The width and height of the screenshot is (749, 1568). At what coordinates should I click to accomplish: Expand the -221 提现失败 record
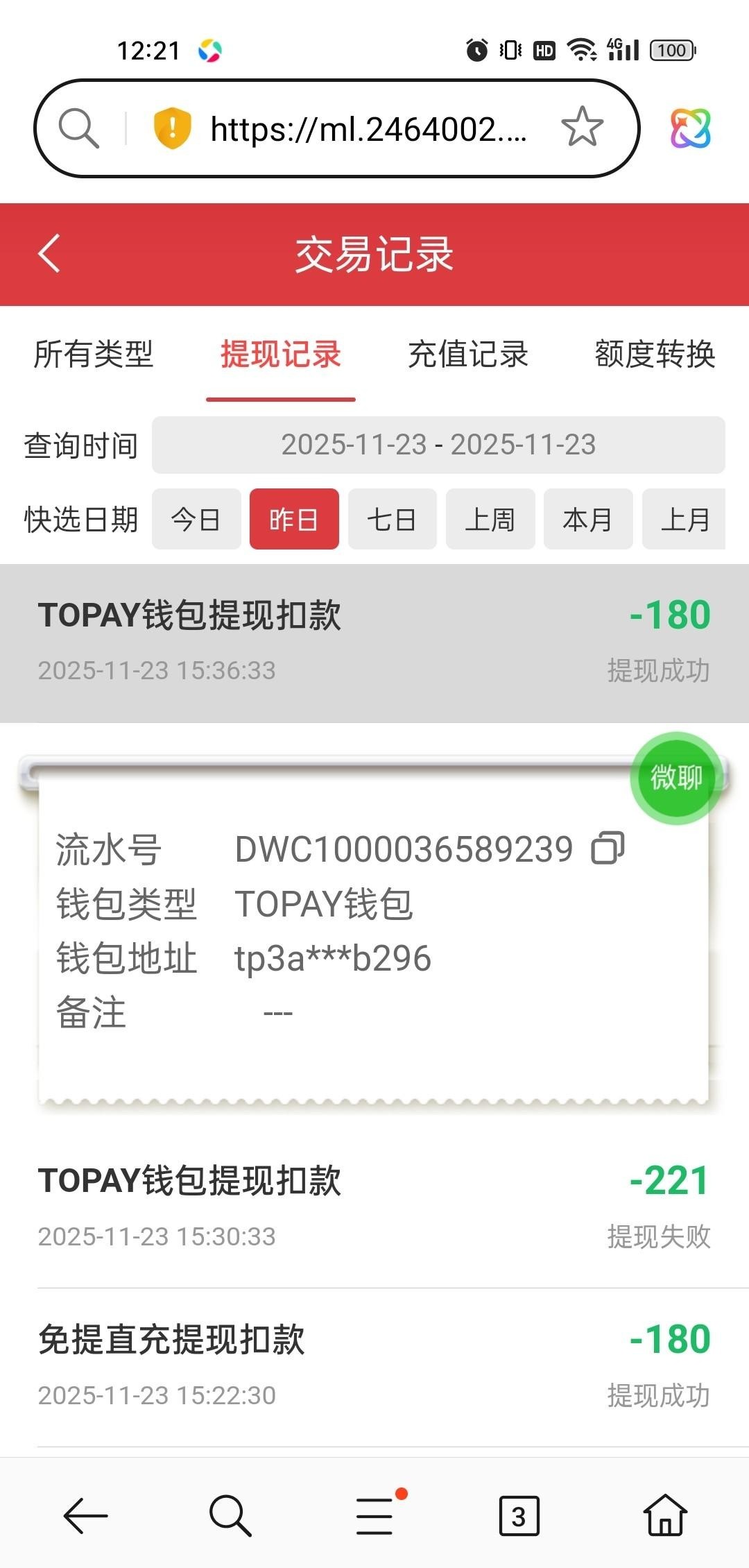[374, 1207]
